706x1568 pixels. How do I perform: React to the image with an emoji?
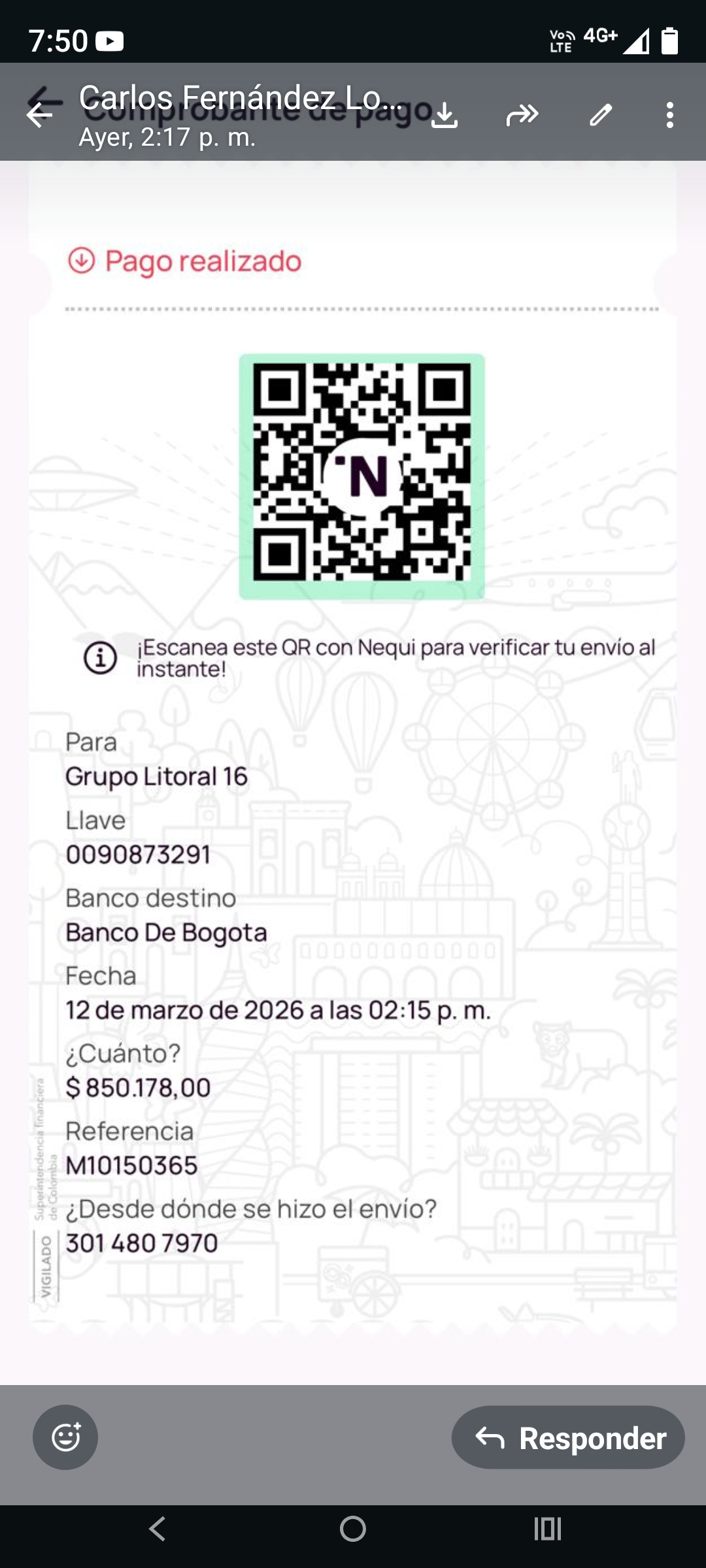coord(65,1437)
